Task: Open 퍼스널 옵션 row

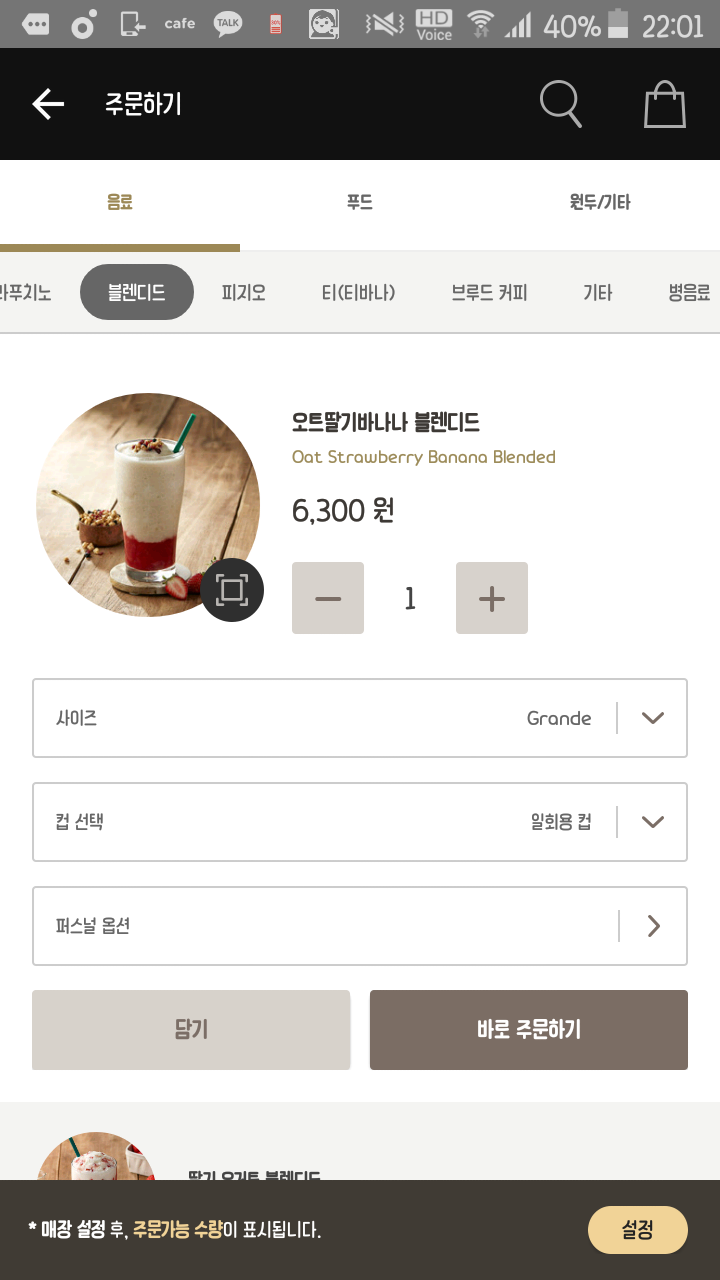Action: (360, 926)
